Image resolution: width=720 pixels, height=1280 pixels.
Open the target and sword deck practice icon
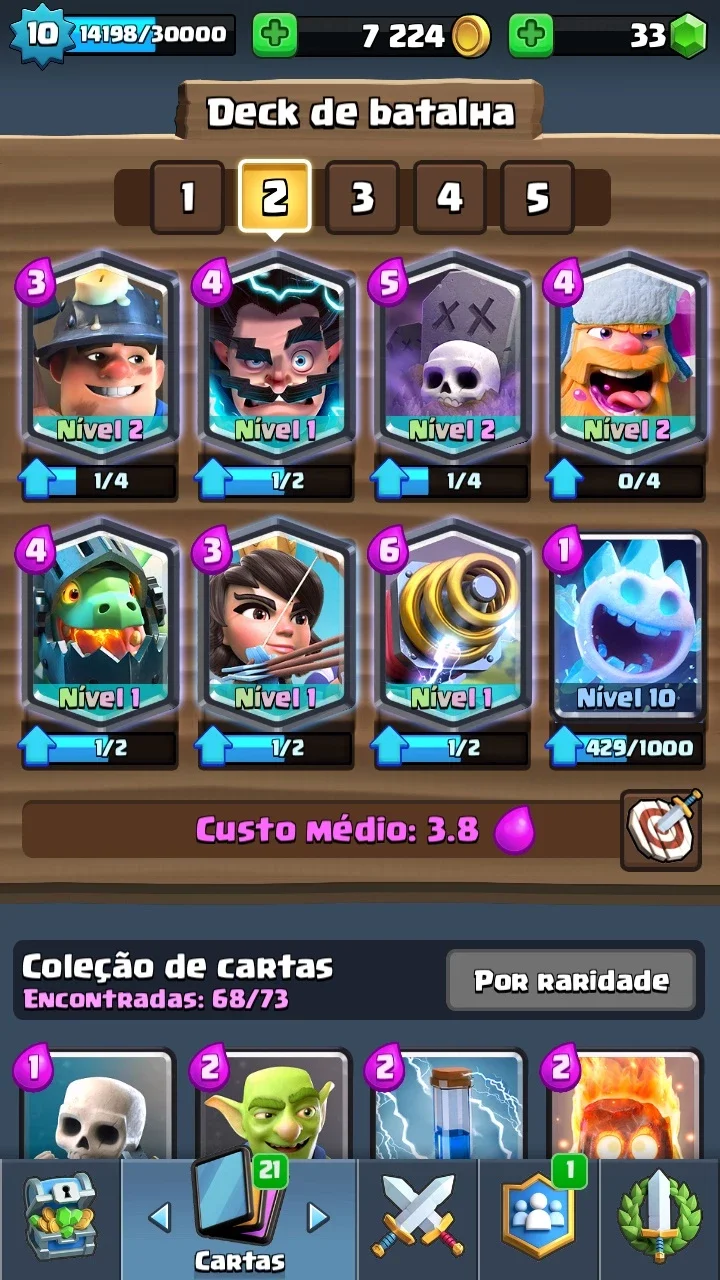pos(660,830)
